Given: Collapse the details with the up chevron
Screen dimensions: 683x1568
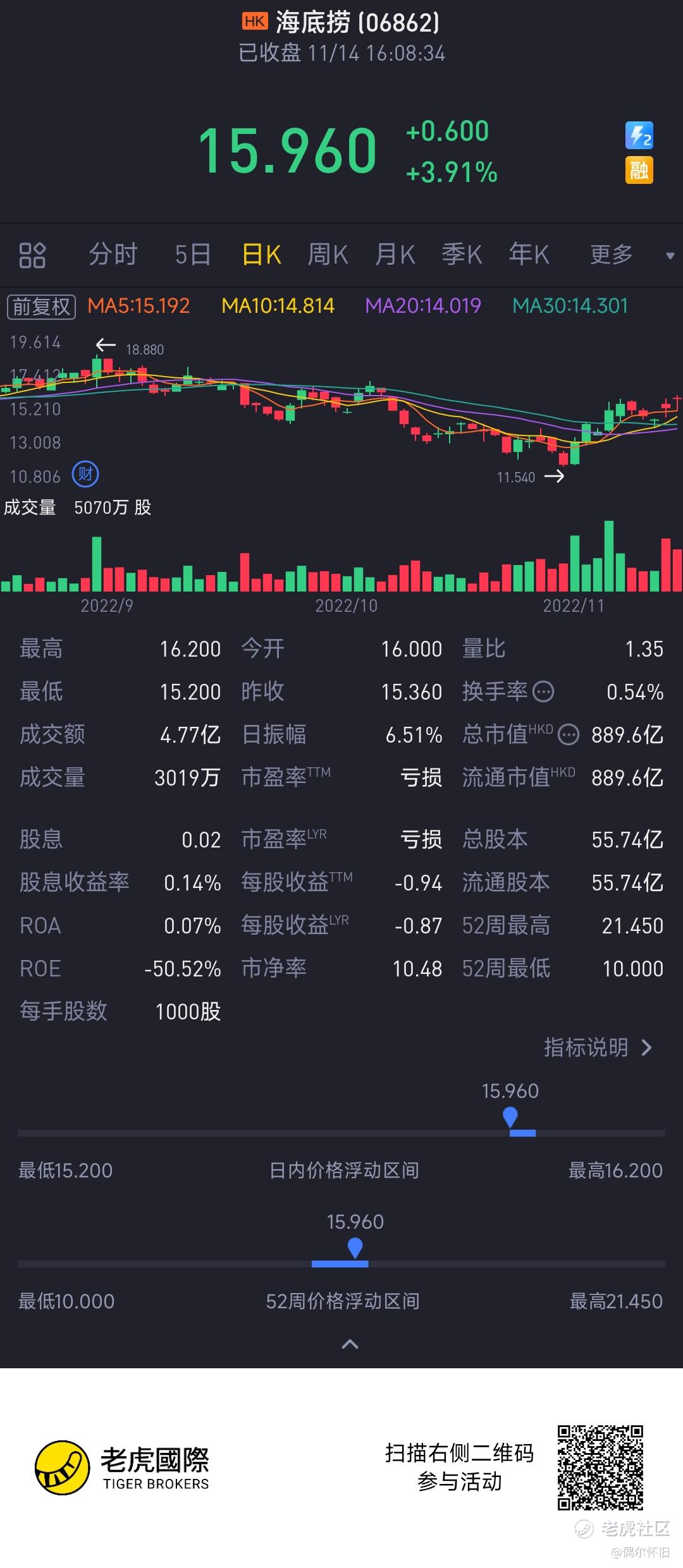Looking at the screenshot, I should click(x=350, y=1344).
